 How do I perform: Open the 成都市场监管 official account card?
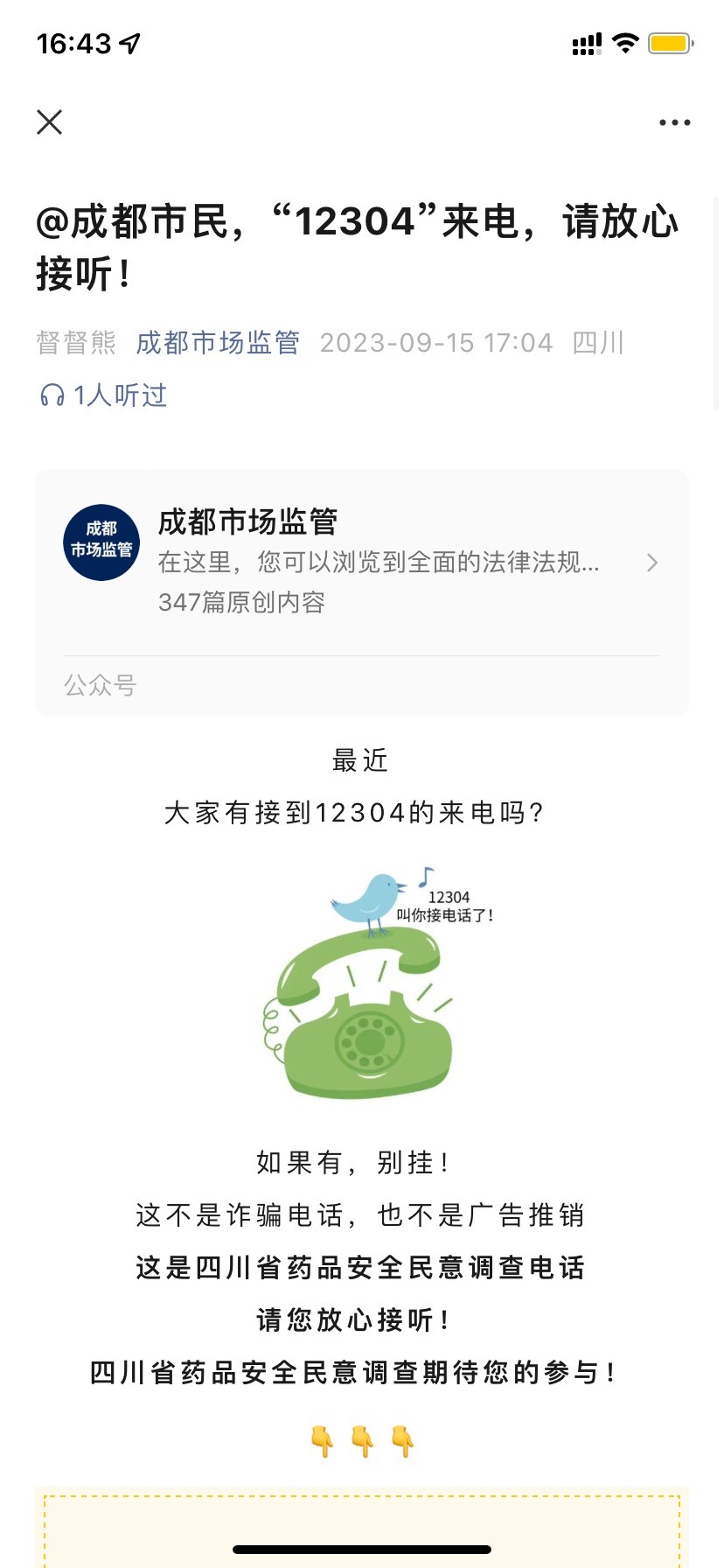(362, 592)
